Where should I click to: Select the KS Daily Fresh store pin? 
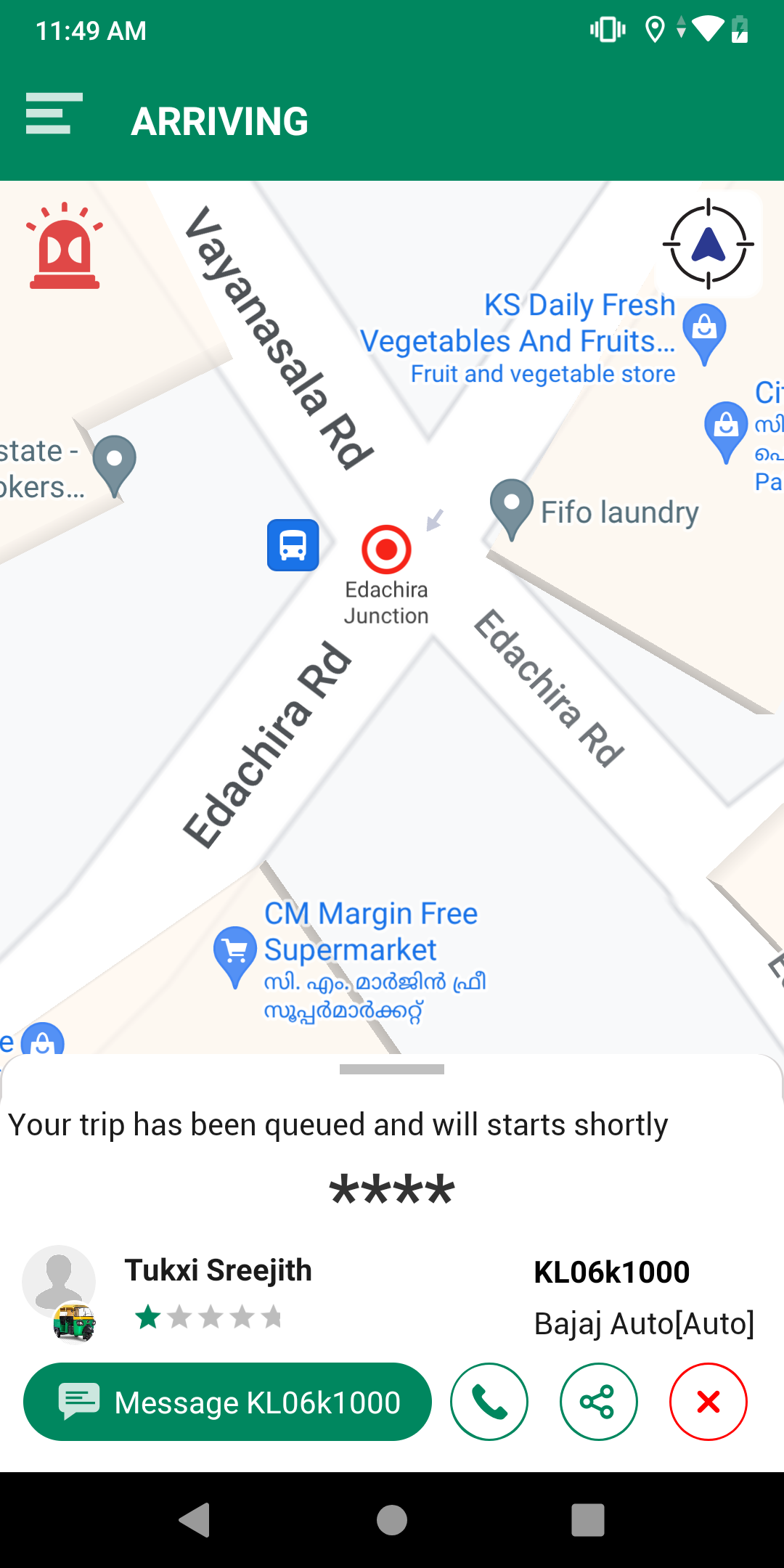pyautogui.click(x=704, y=331)
